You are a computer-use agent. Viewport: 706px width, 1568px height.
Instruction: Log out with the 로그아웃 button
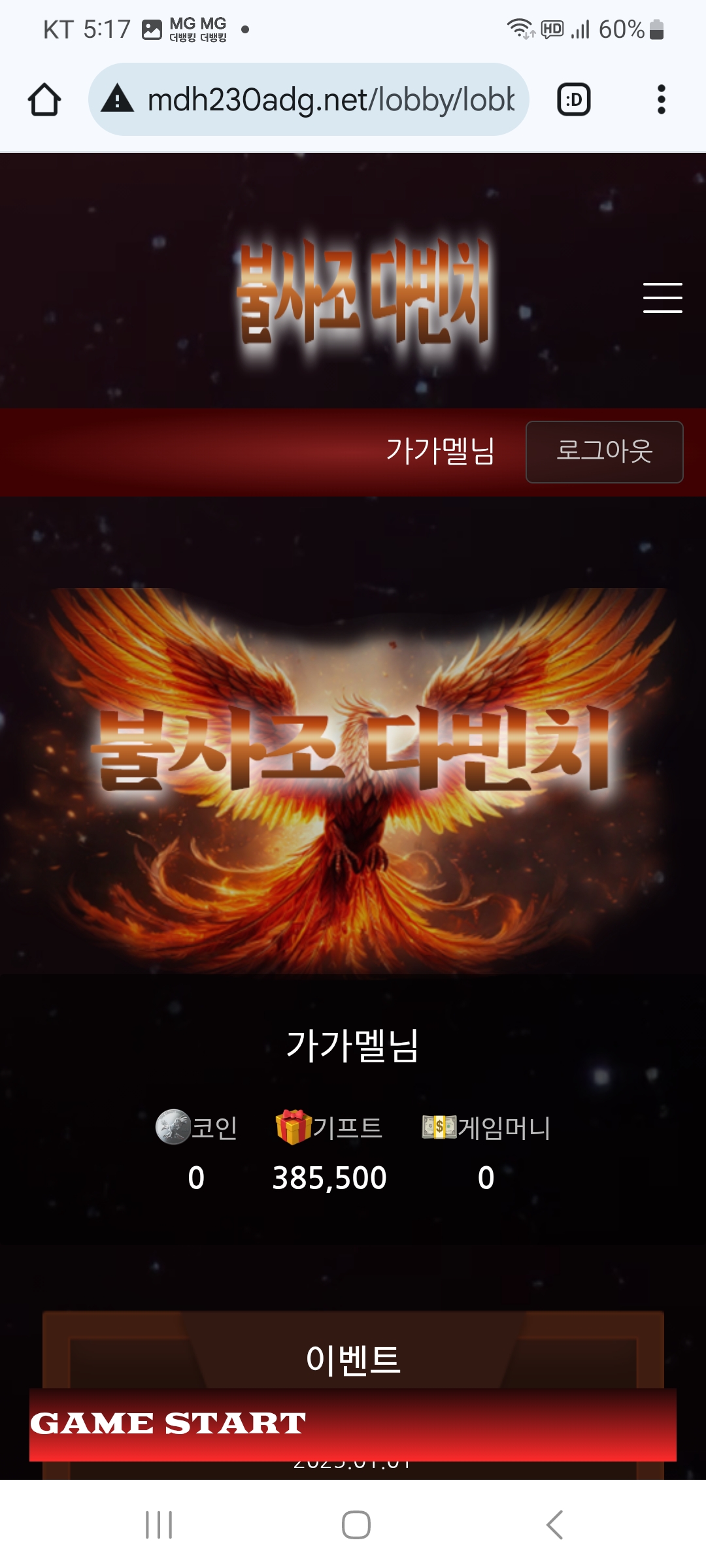coord(604,451)
